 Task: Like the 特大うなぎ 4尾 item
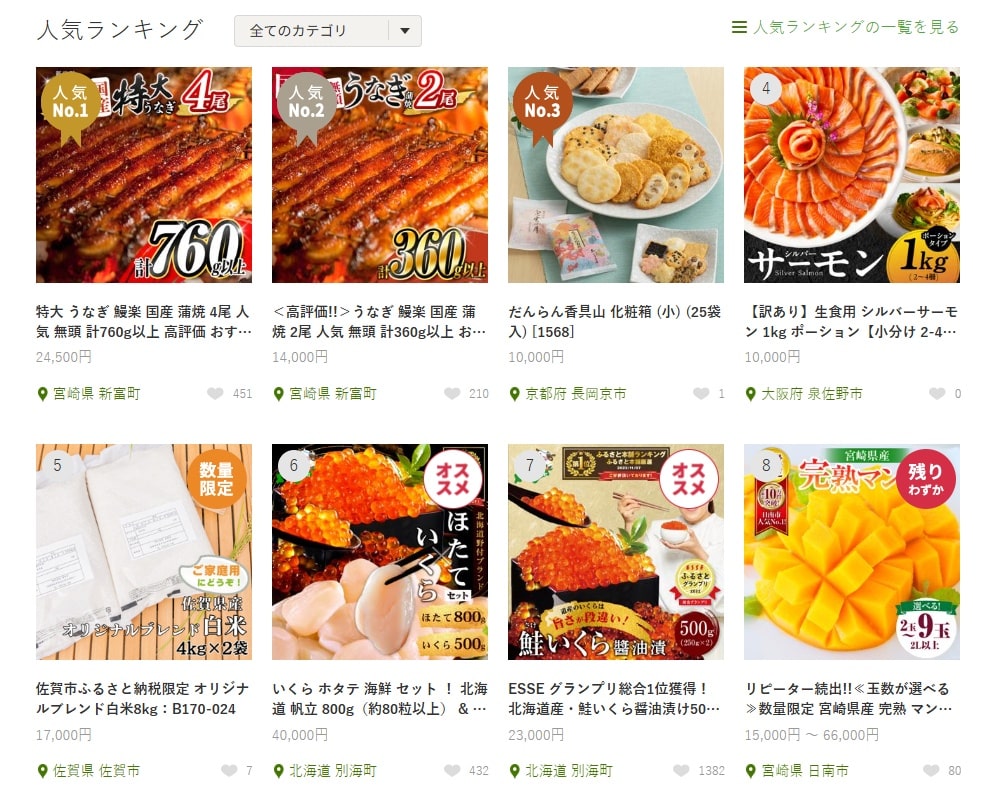click(215, 394)
